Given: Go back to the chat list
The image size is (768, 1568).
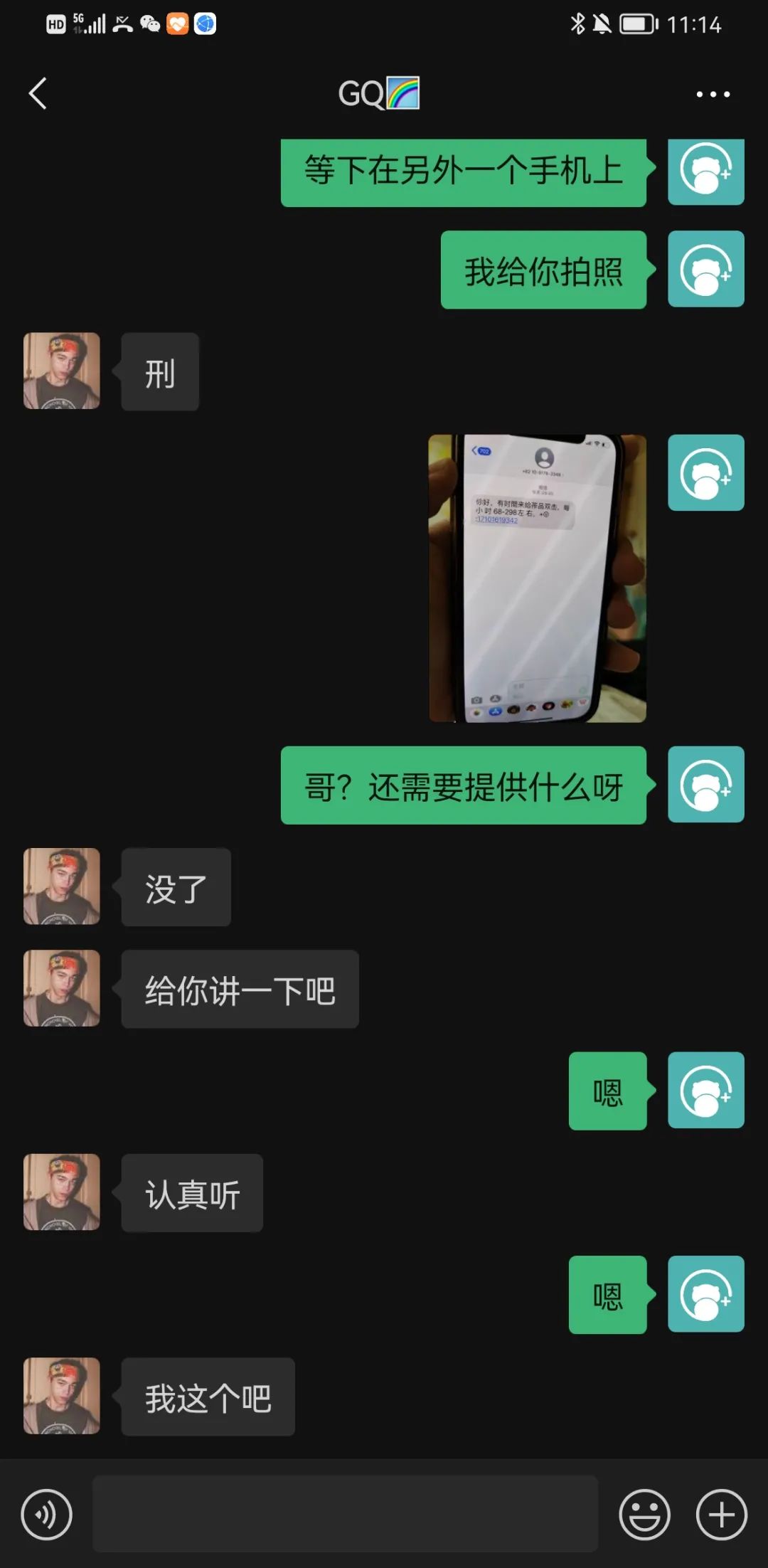Looking at the screenshot, I should (38, 94).
